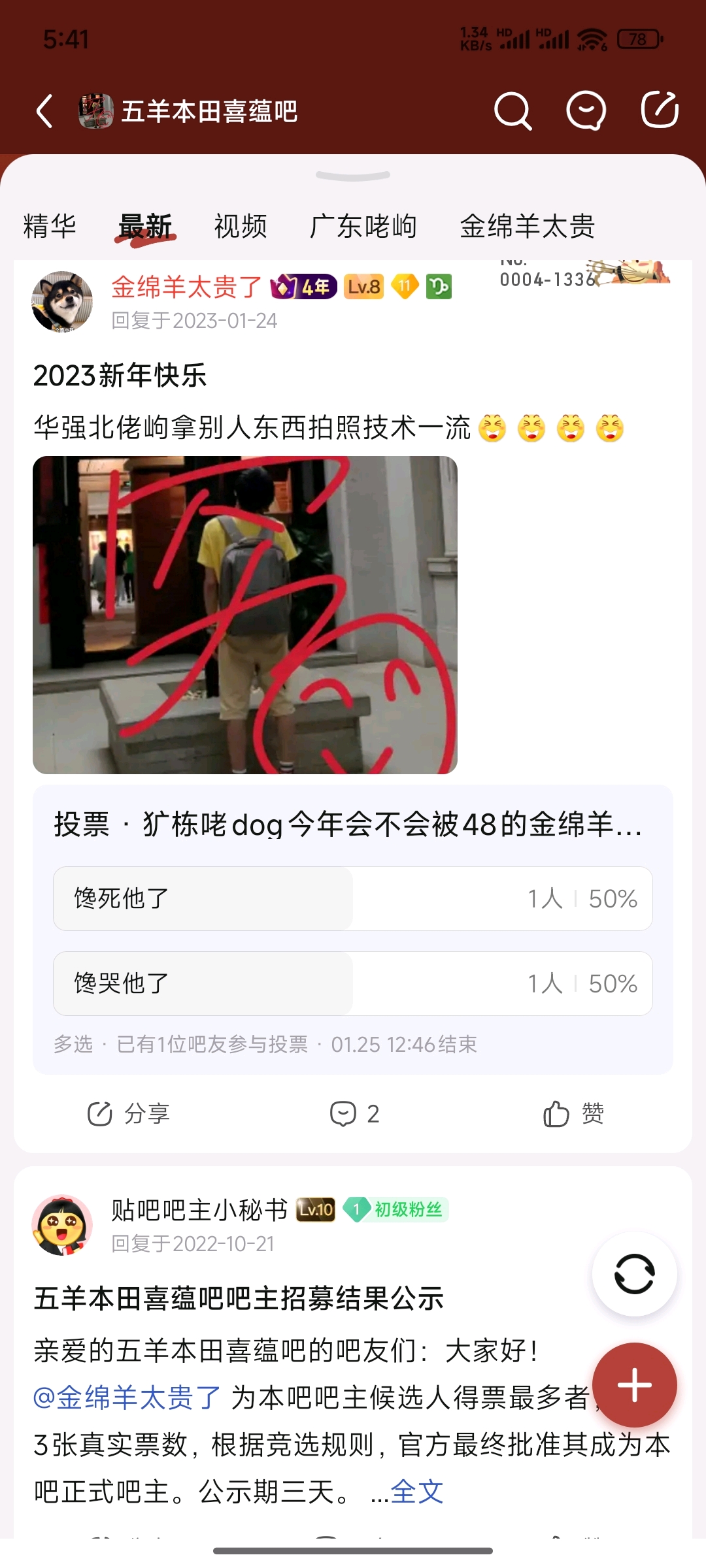Switch to the 精华 tab
This screenshot has width=706, height=1568.
coord(50,227)
